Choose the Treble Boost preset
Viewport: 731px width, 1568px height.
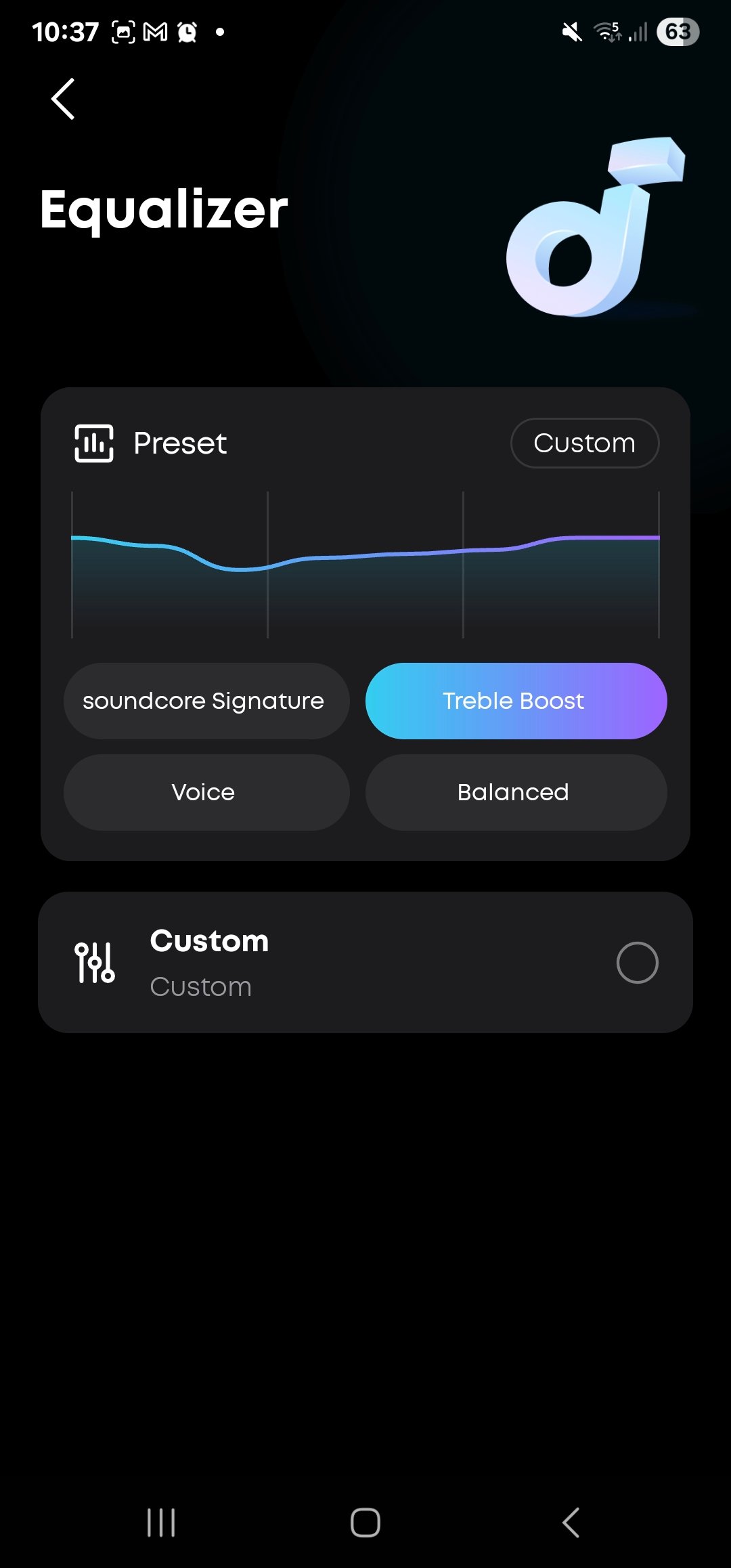click(516, 701)
